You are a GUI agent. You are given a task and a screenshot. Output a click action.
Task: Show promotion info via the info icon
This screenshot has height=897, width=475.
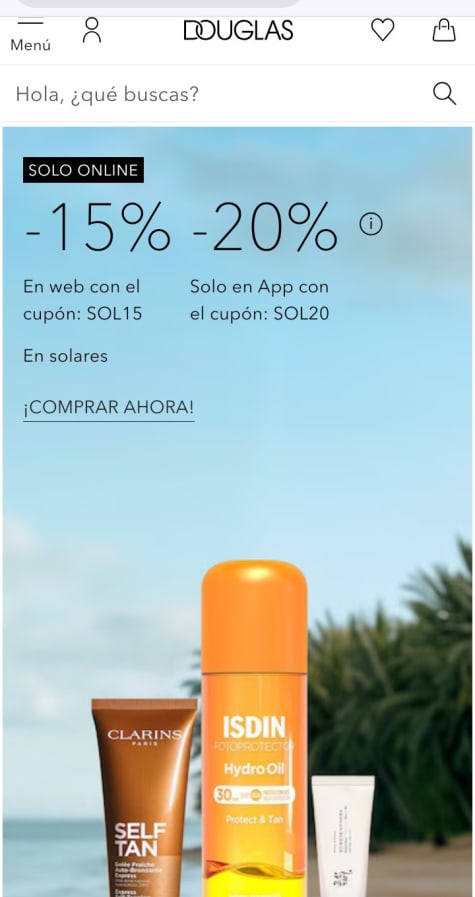point(371,224)
